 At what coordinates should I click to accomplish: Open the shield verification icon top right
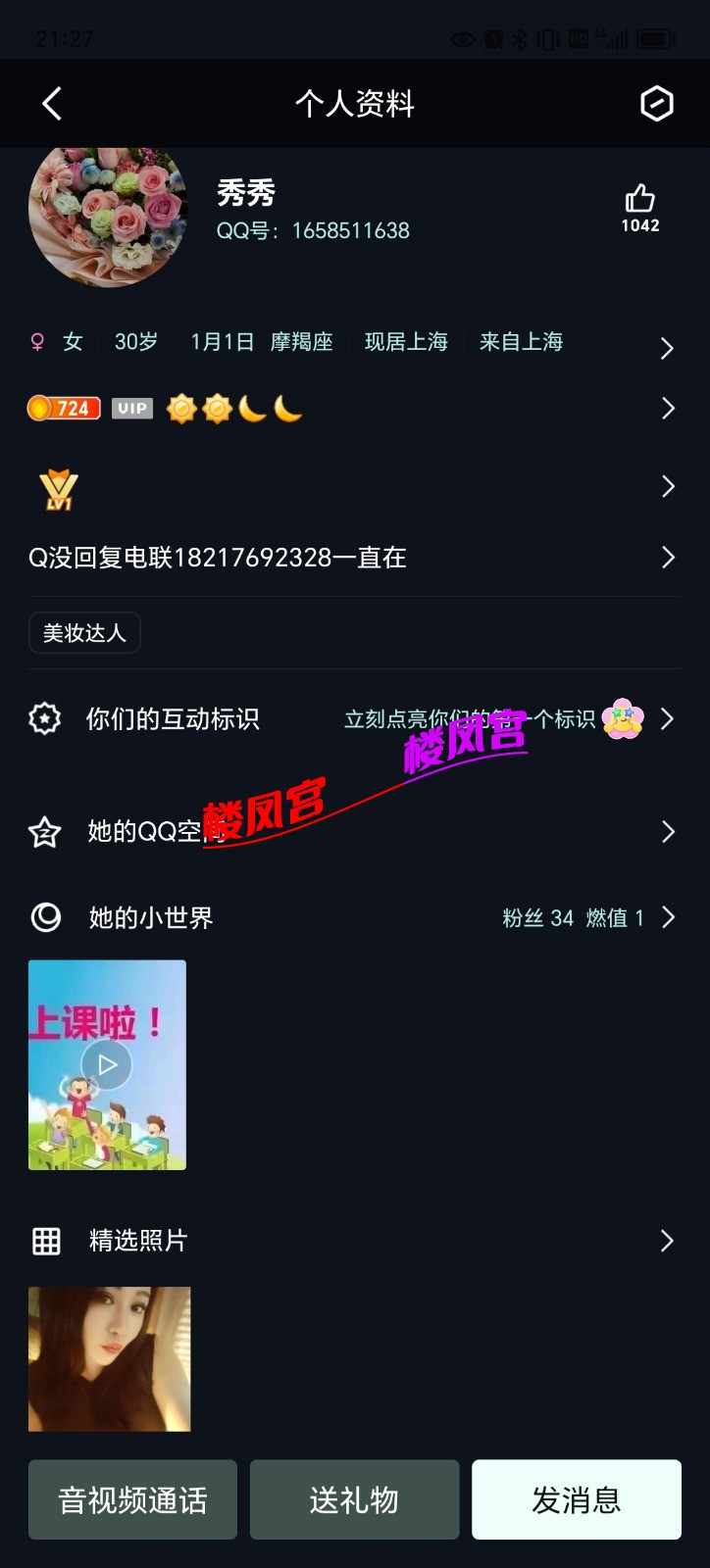[x=656, y=103]
